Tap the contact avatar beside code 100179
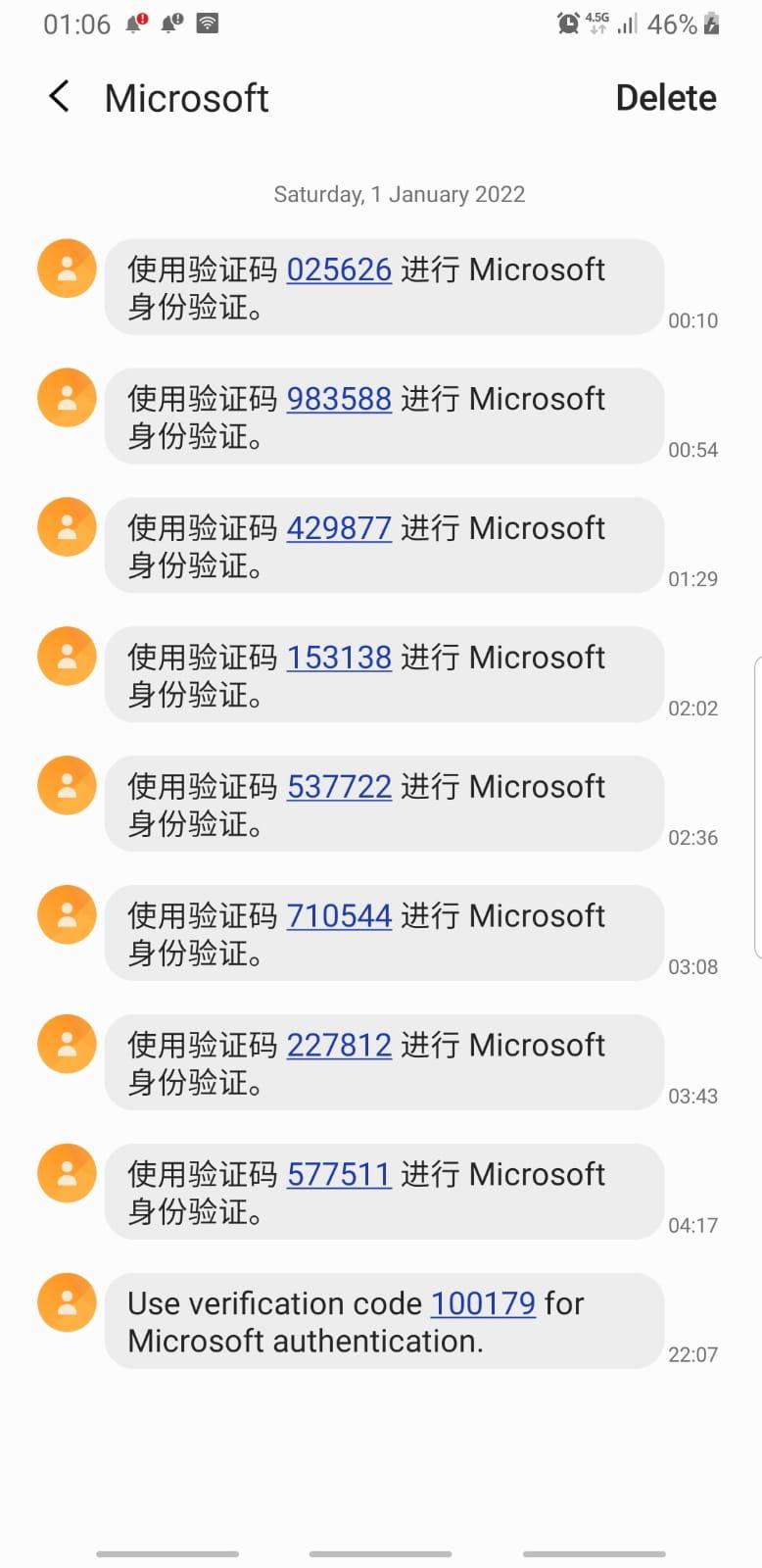The width and height of the screenshot is (762, 1568). (x=67, y=1302)
